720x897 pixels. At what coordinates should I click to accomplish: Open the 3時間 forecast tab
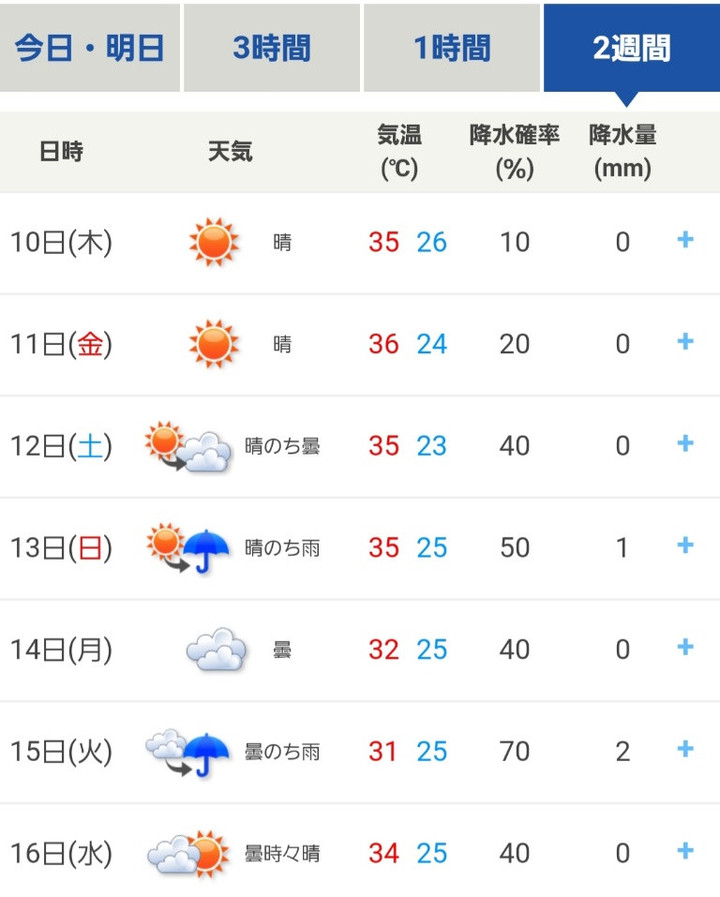270,47
